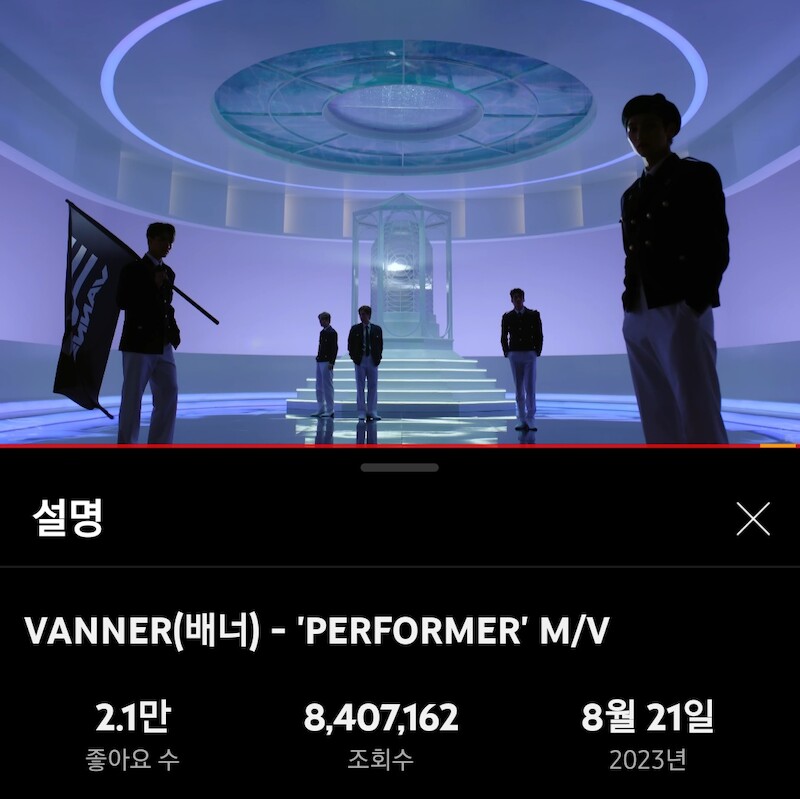Close the 설명 description panel

point(752,519)
